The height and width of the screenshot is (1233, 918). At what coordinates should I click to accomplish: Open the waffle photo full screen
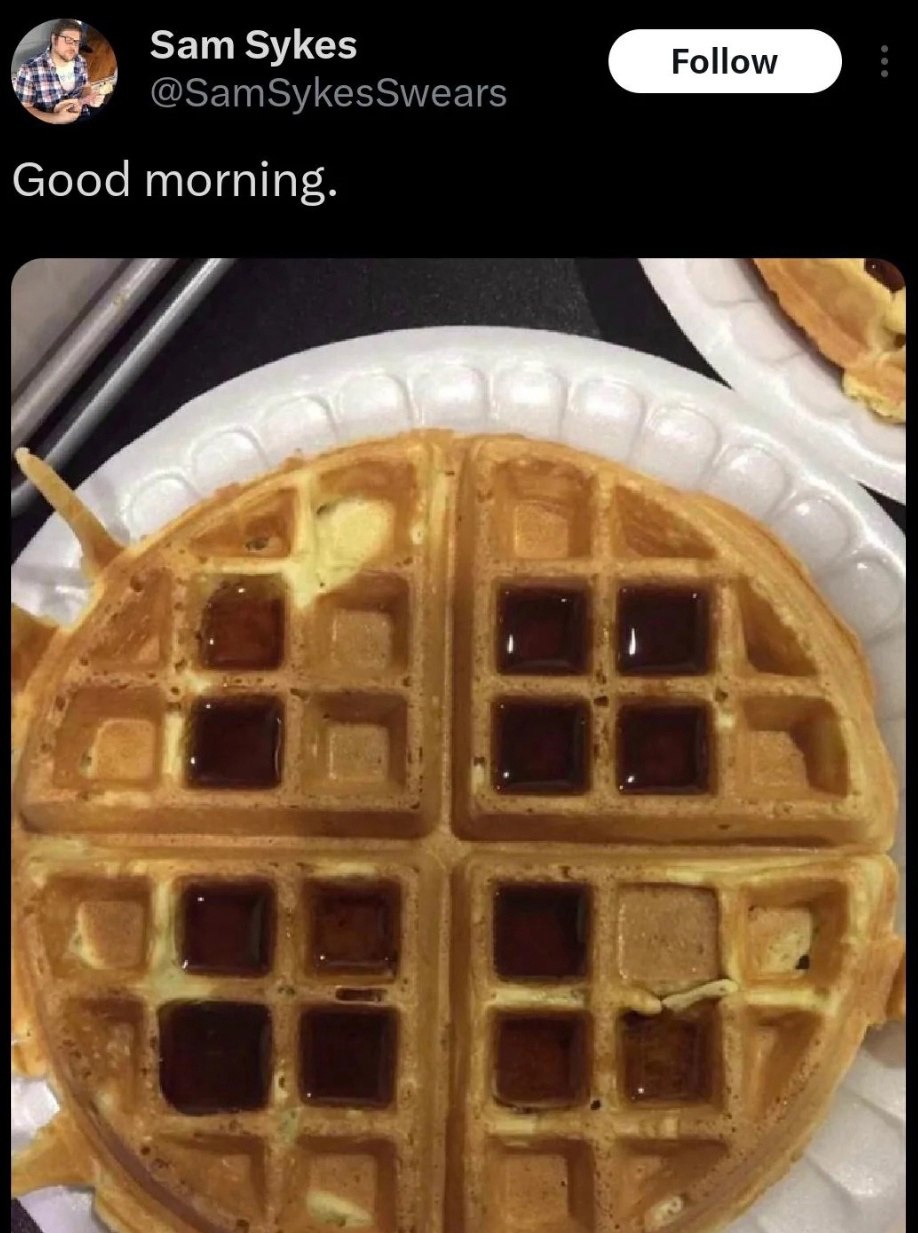coord(459,745)
